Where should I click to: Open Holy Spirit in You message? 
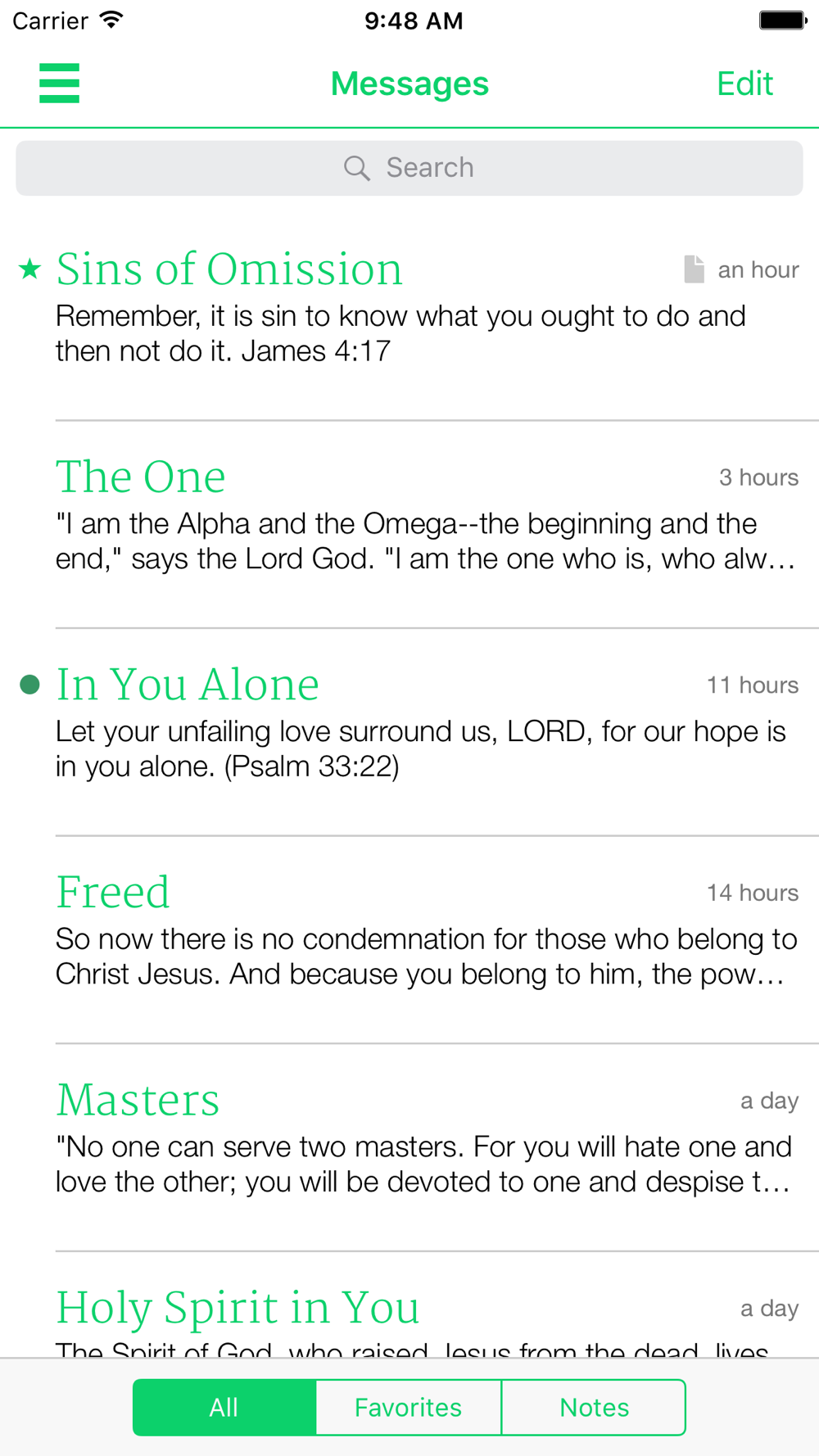tap(409, 1305)
